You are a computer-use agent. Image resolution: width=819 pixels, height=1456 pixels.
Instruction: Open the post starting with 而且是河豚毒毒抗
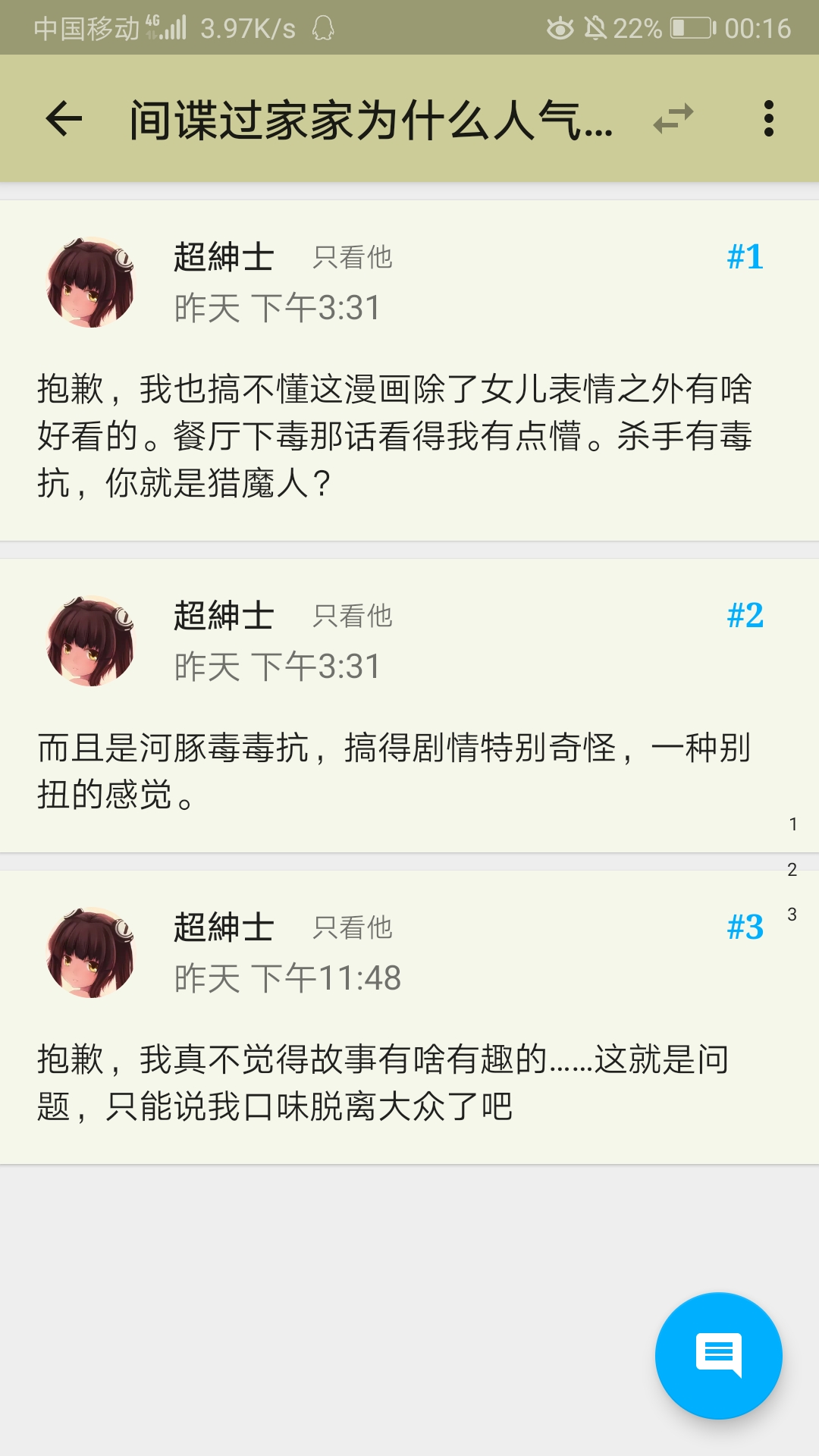point(394,770)
